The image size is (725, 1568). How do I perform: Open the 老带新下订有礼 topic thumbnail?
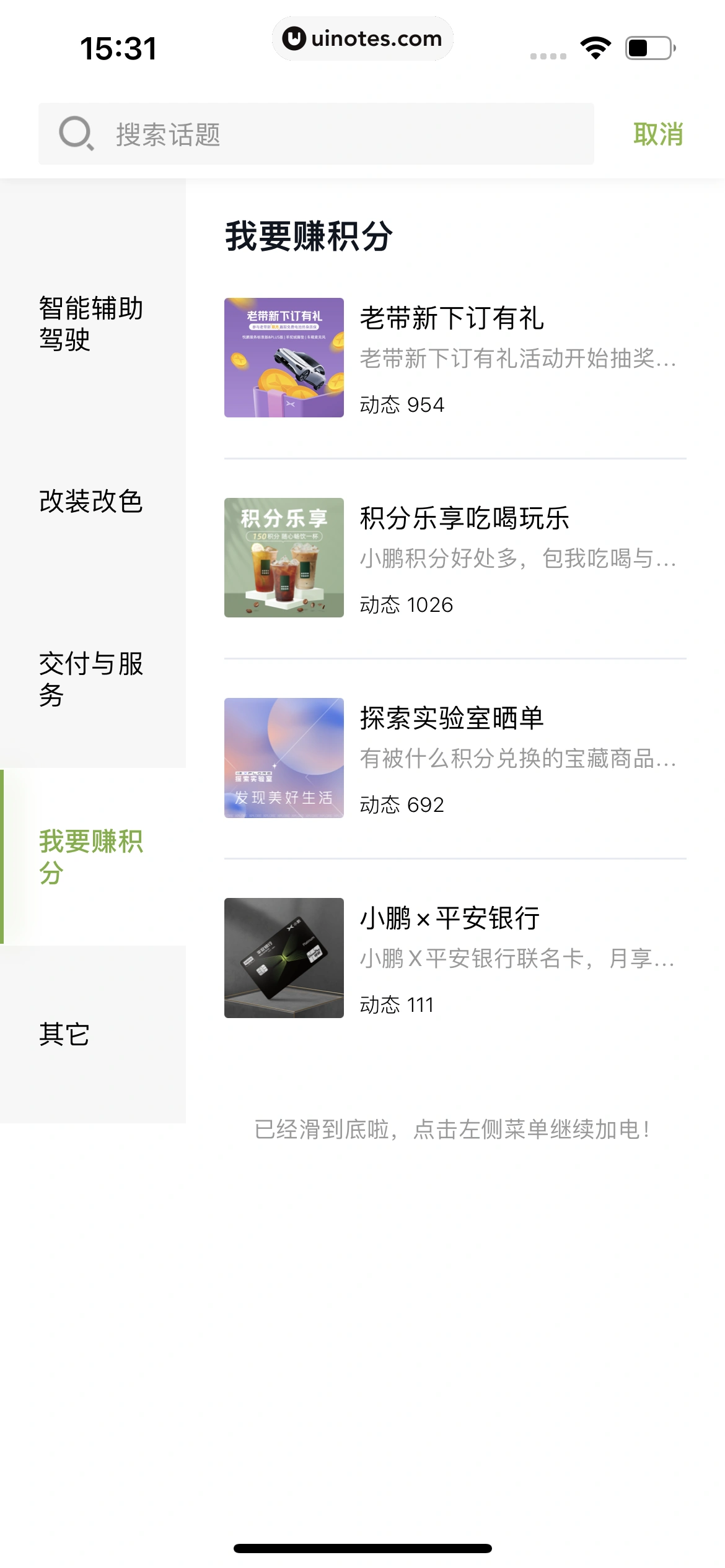283,357
